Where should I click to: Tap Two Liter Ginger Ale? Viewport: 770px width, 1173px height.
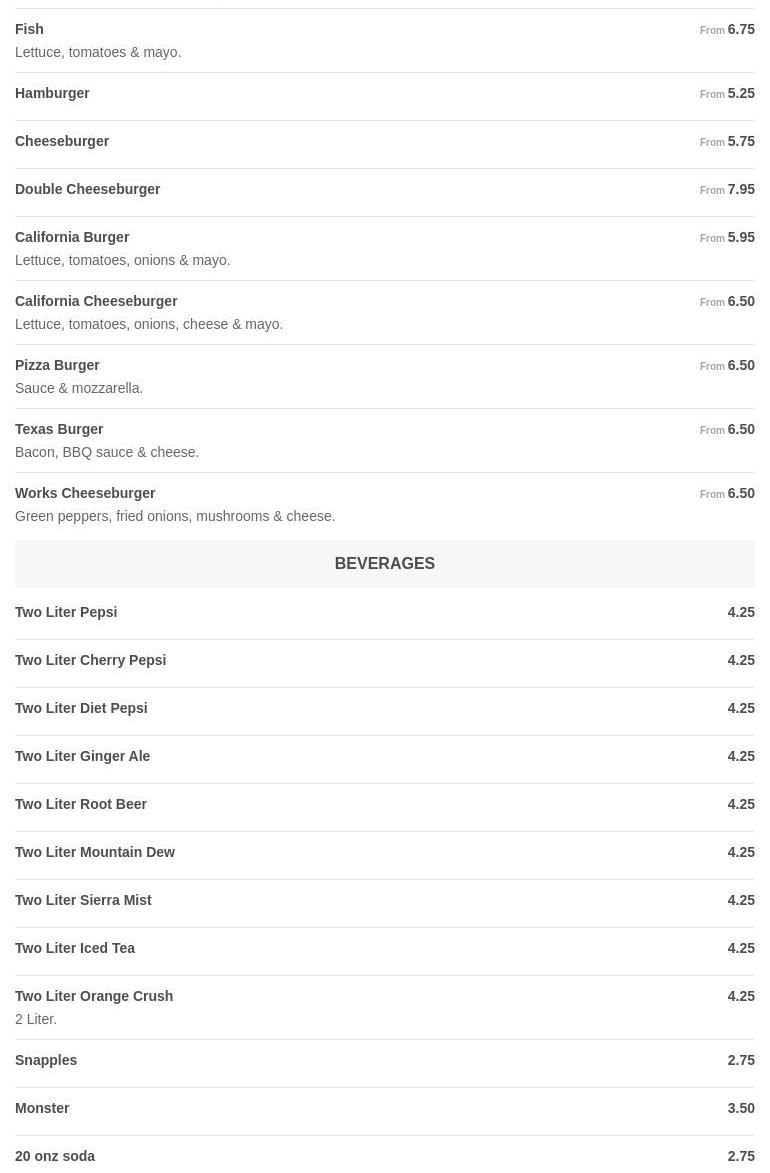pyautogui.click(x=82, y=757)
